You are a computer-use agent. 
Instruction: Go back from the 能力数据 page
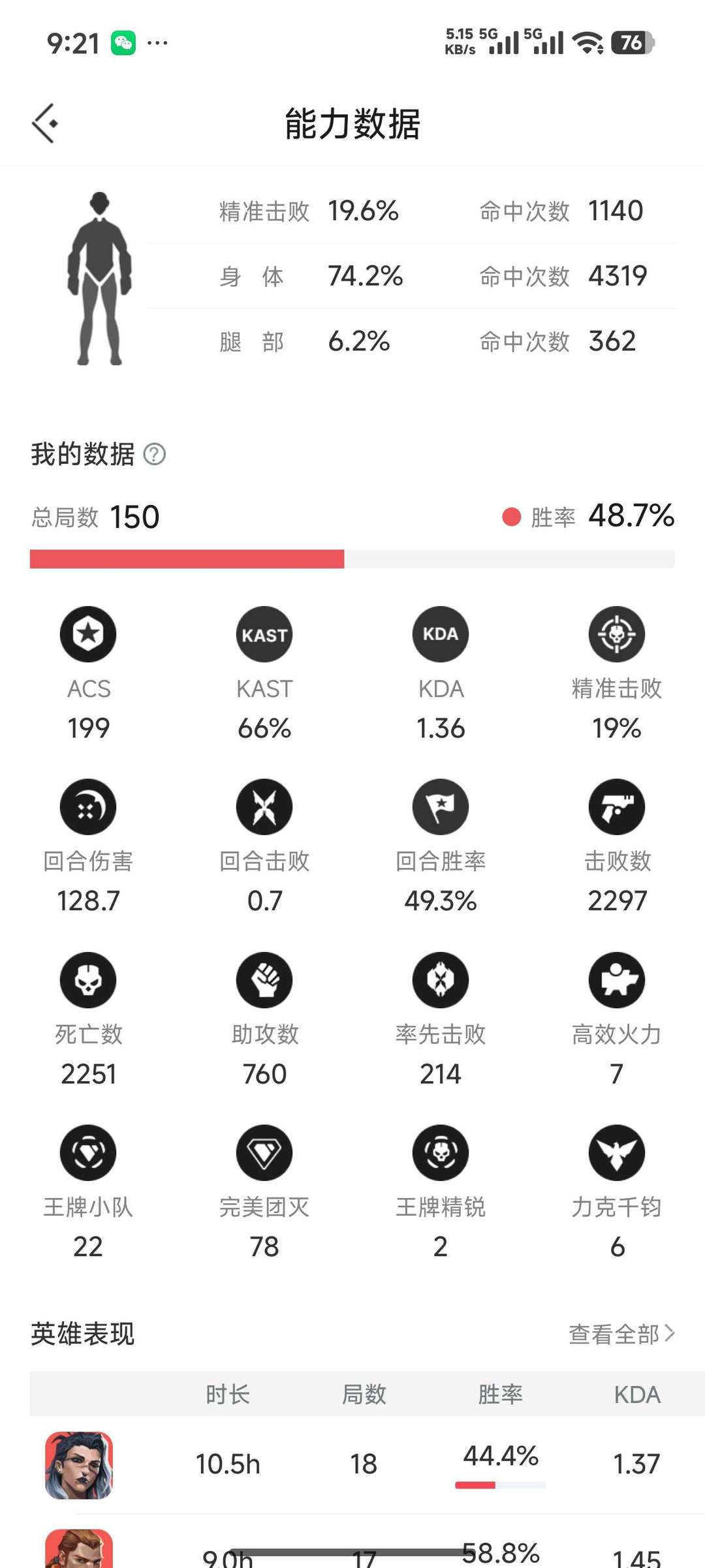pyautogui.click(x=44, y=123)
